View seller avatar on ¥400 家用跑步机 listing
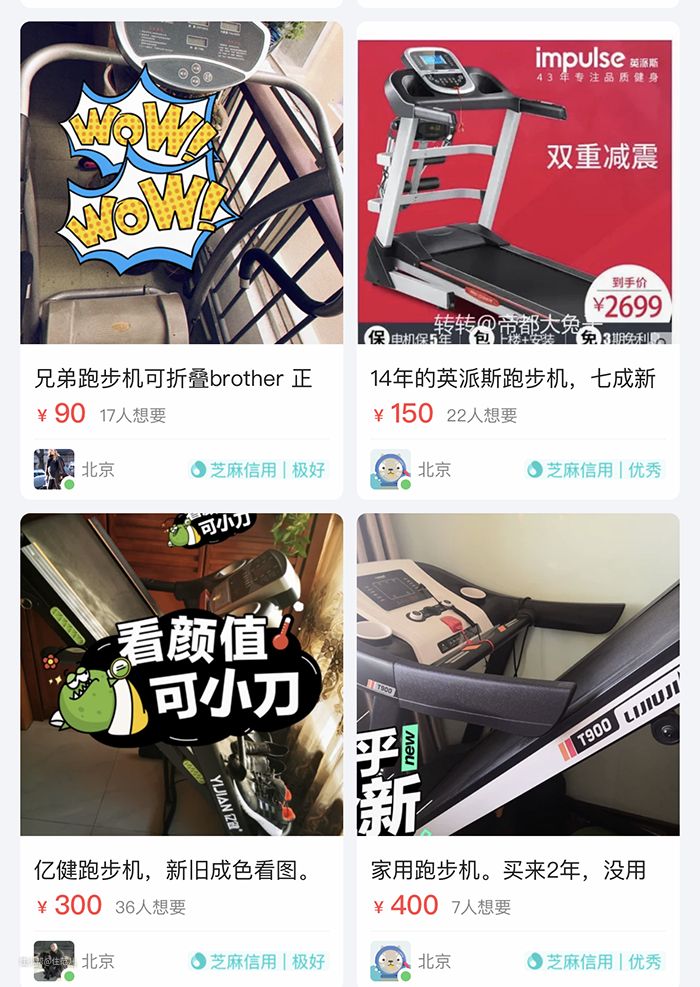The width and height of the screenshot is (700, 987). [390, 961]
